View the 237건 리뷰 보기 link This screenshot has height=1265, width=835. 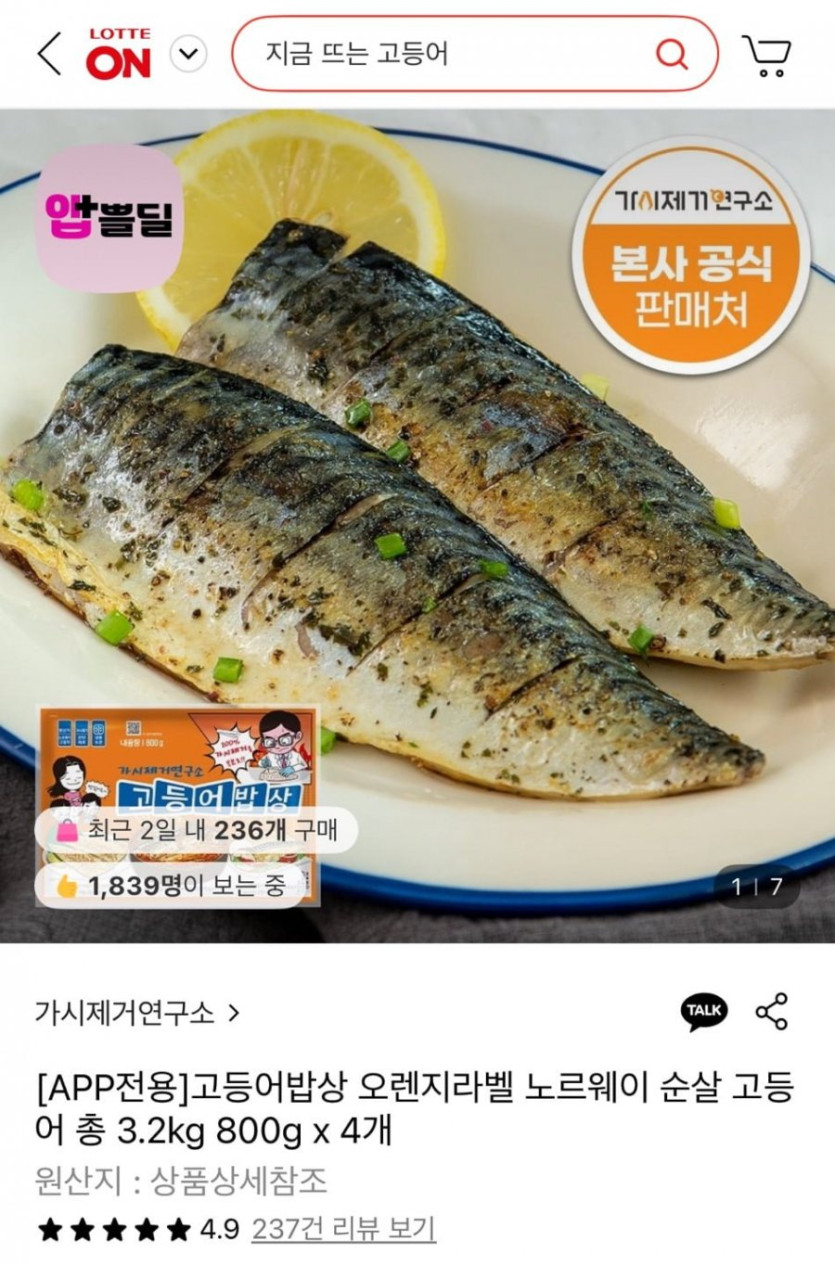(343, 1228)
